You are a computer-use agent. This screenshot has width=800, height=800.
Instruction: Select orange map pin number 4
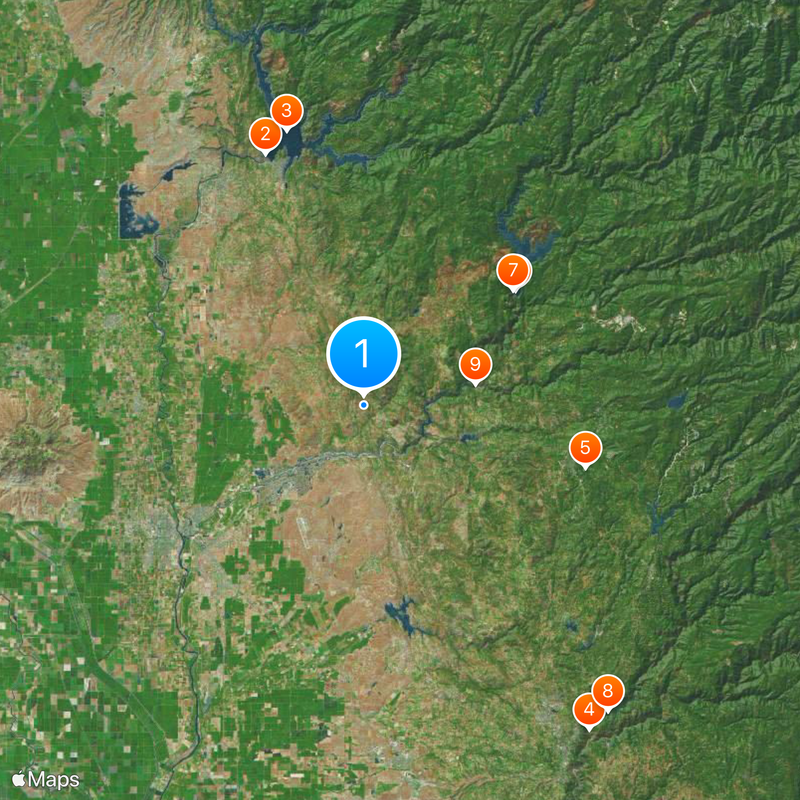[x=588, y=710]
